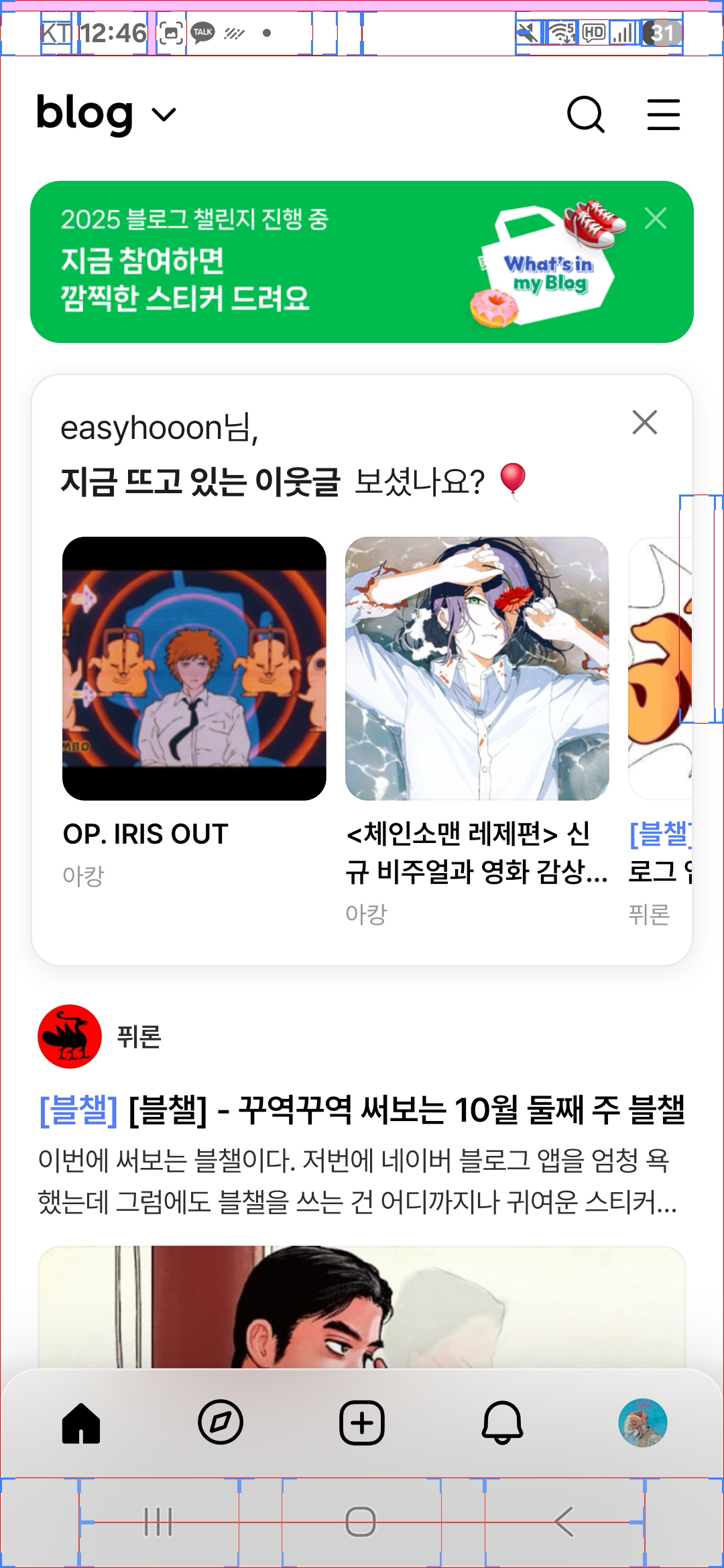The image size is (724, 1568).
Task: Open the search icon
Action: pos(585,115)
